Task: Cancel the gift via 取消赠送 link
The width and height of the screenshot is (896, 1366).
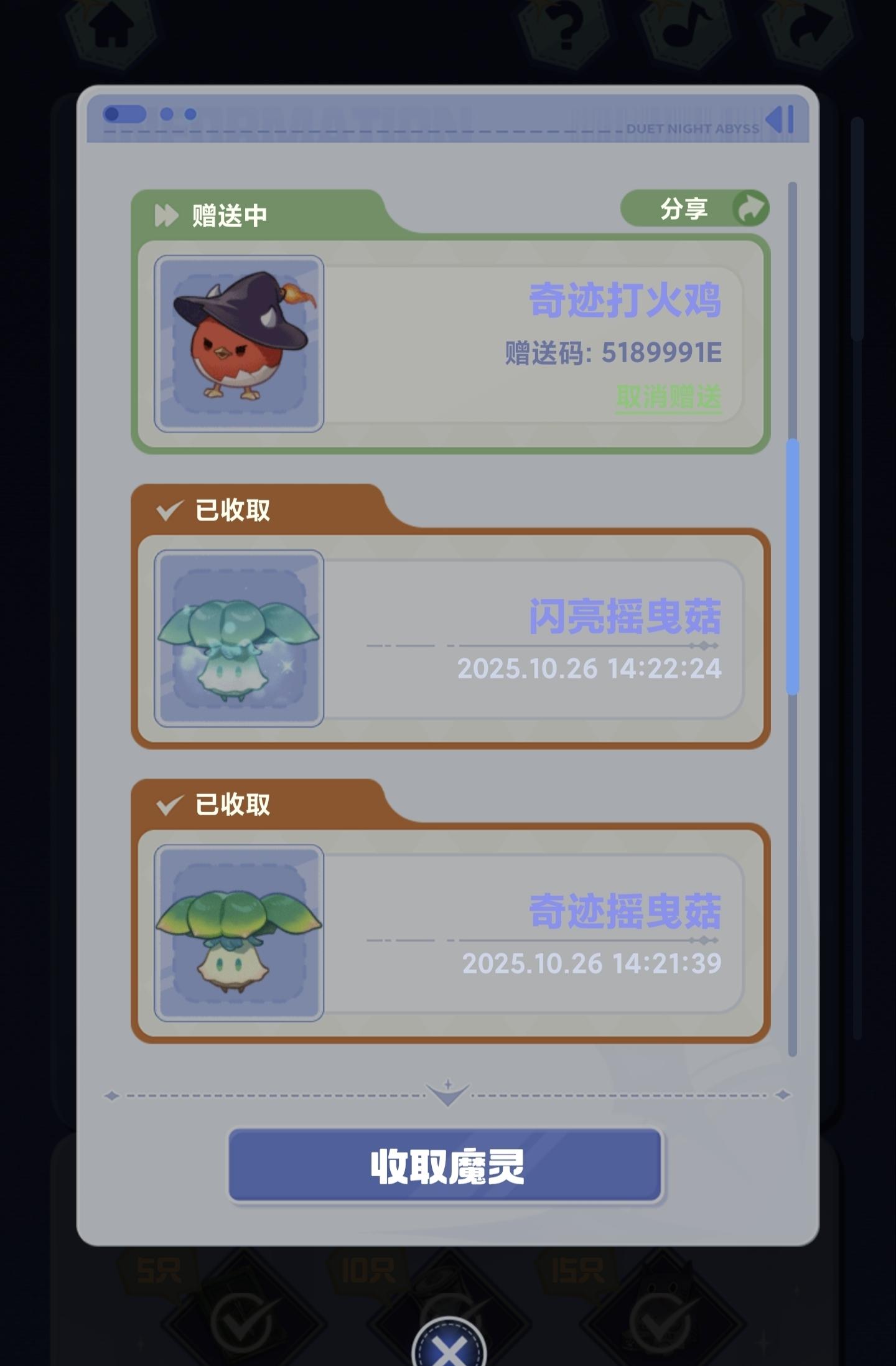Action: pos(669,397)
